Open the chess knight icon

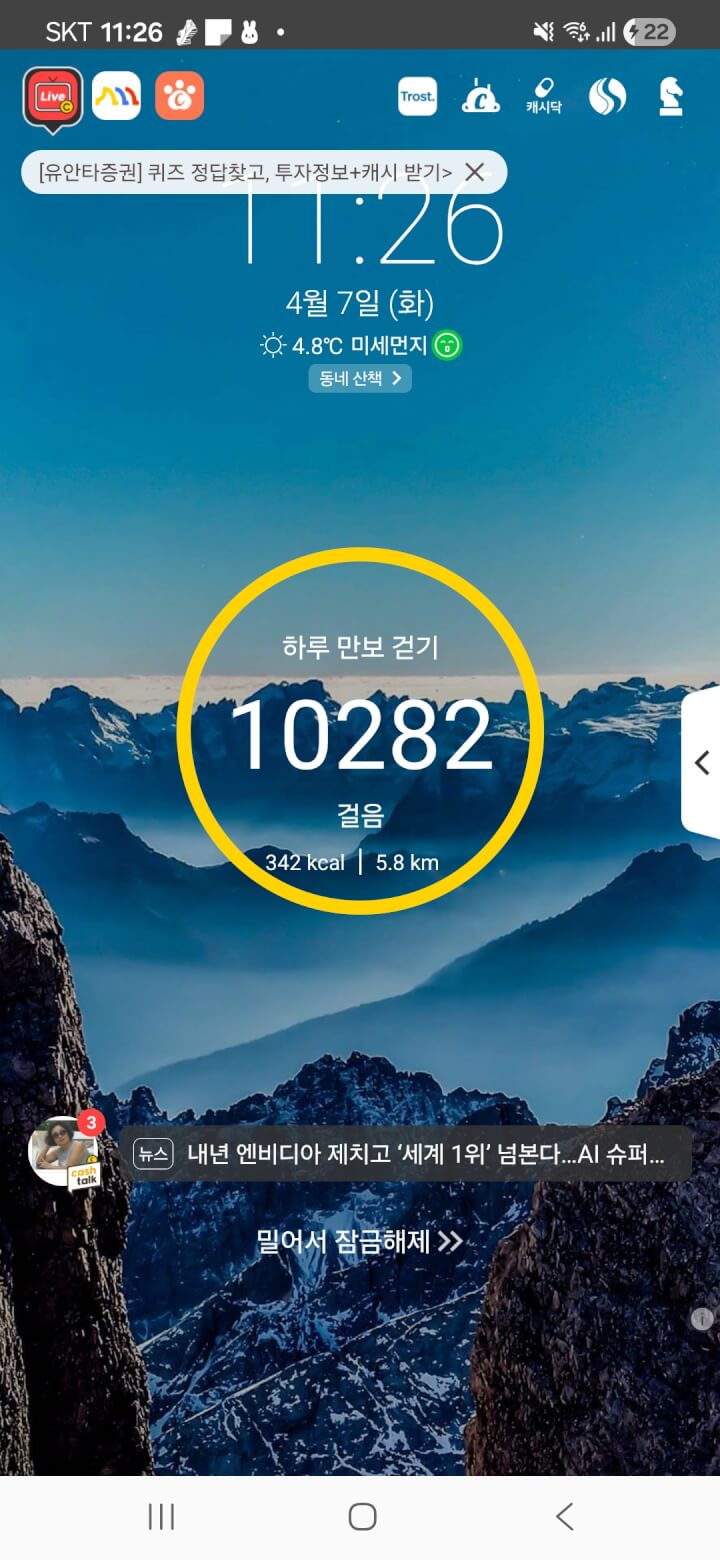coord(670,96)
